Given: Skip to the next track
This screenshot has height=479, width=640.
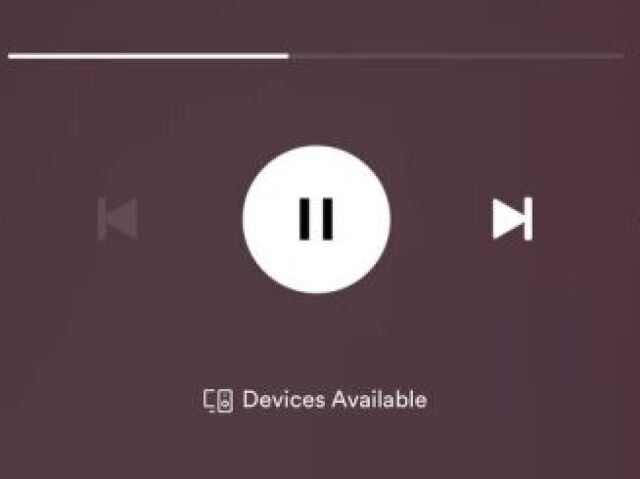Looking at the screenshot, I should tap(512, 219).
